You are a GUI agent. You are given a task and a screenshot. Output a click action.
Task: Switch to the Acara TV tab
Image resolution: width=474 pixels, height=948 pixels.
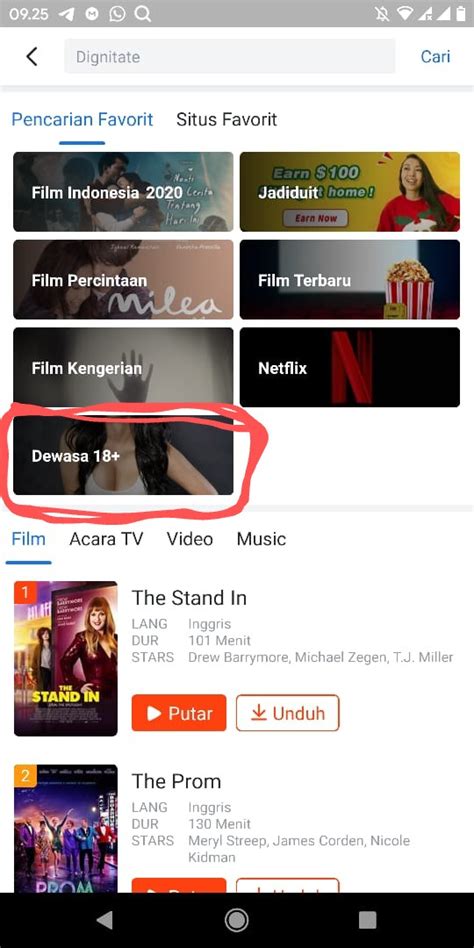click(106, 539)
